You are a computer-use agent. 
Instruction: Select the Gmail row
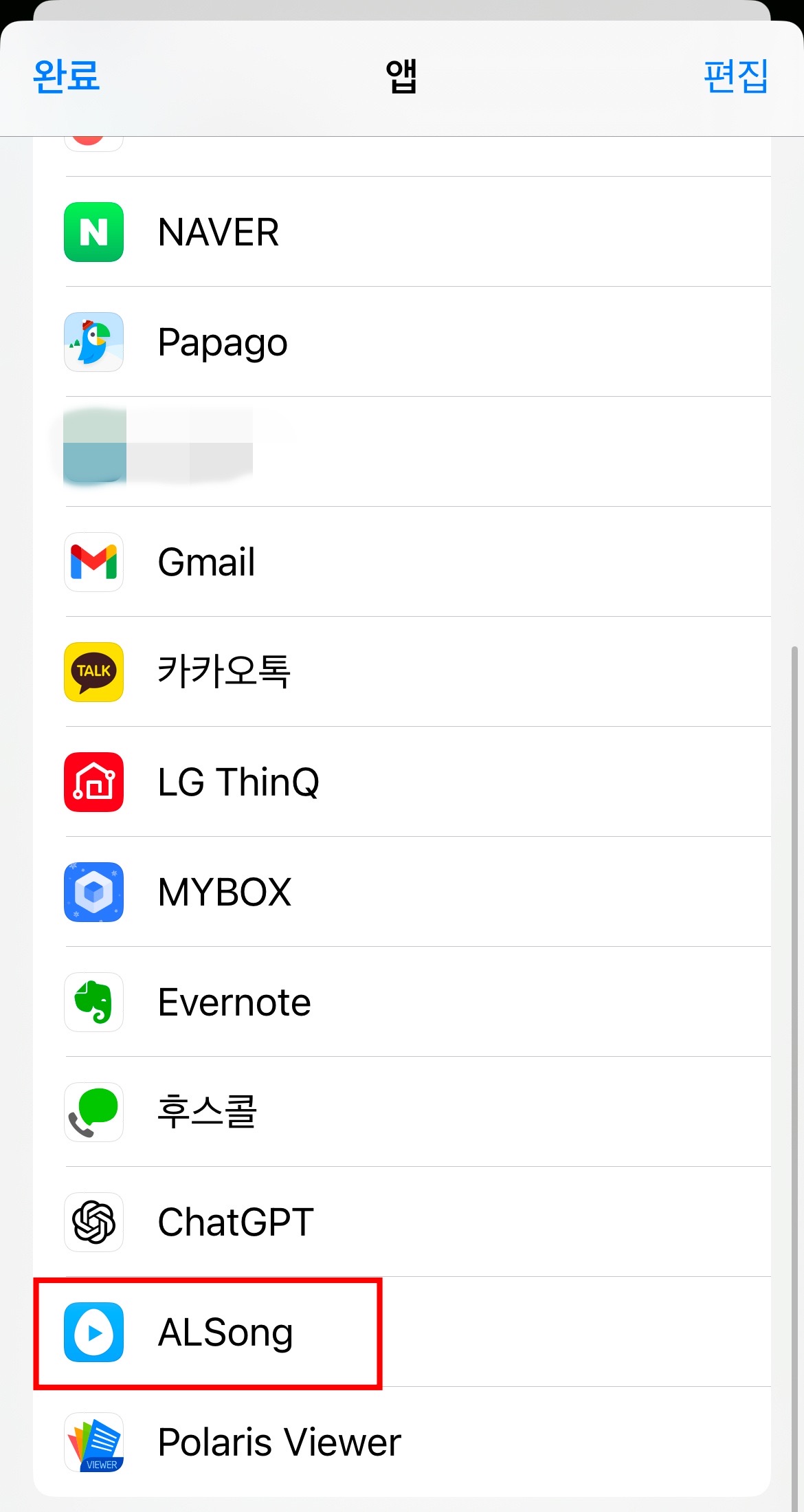point(206,562)
